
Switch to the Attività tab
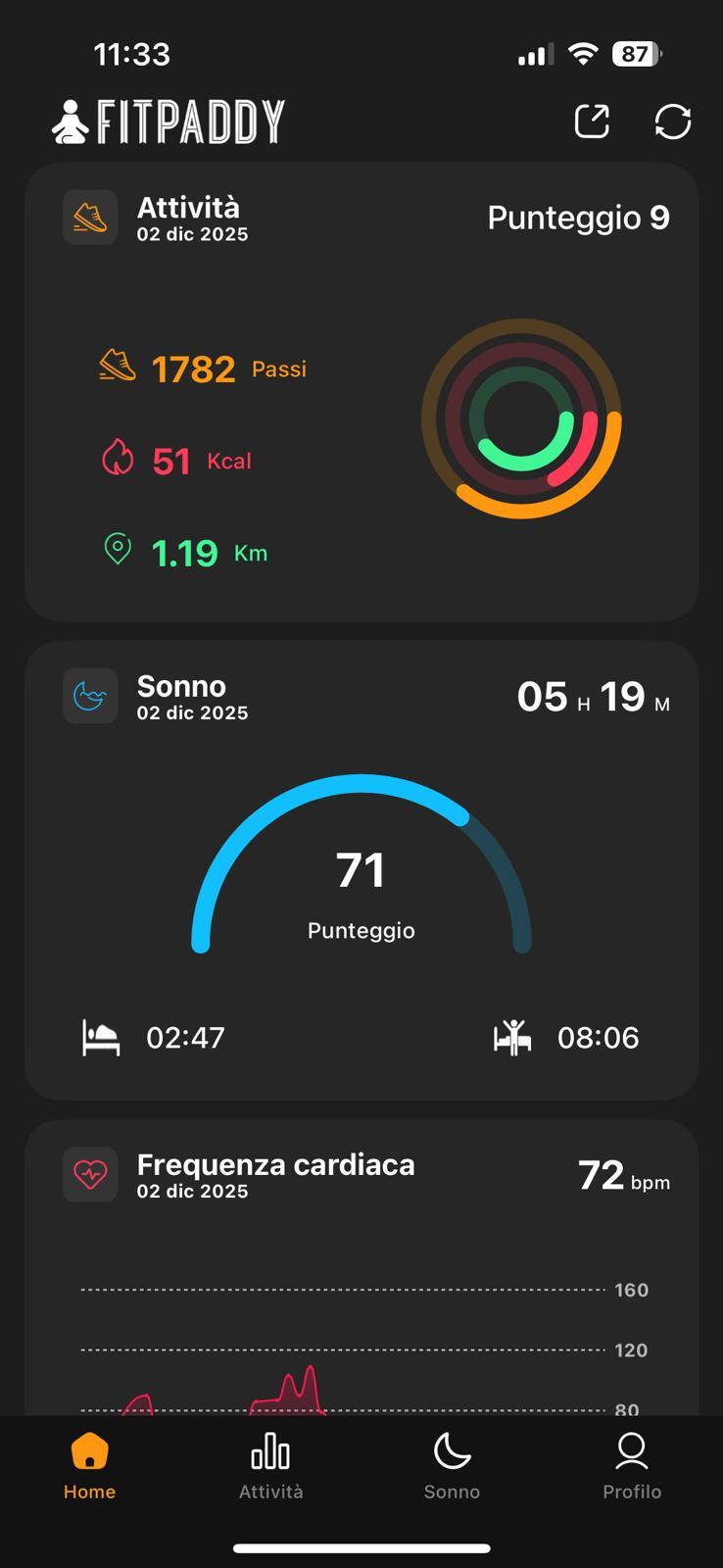pyautogui.click(x=271, y=1466)
